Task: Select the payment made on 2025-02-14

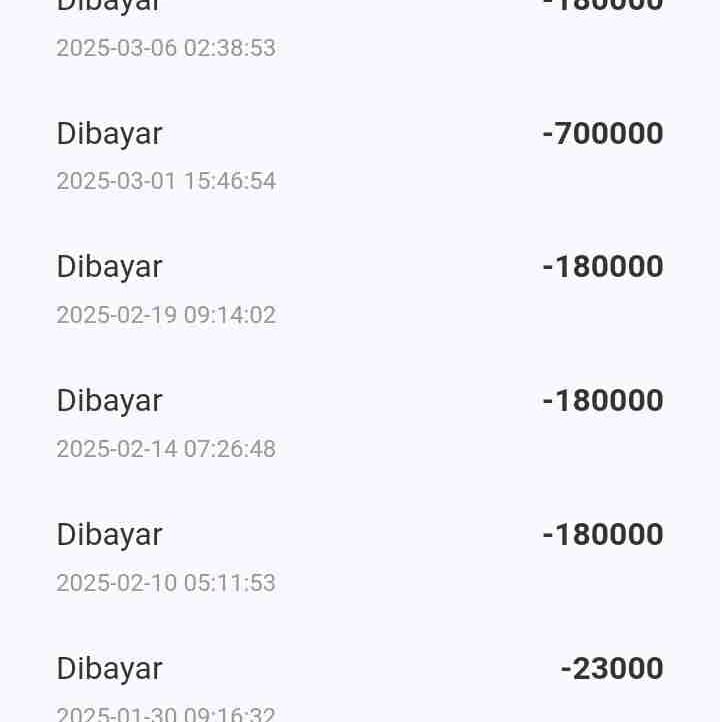Action: coord(360,423)
